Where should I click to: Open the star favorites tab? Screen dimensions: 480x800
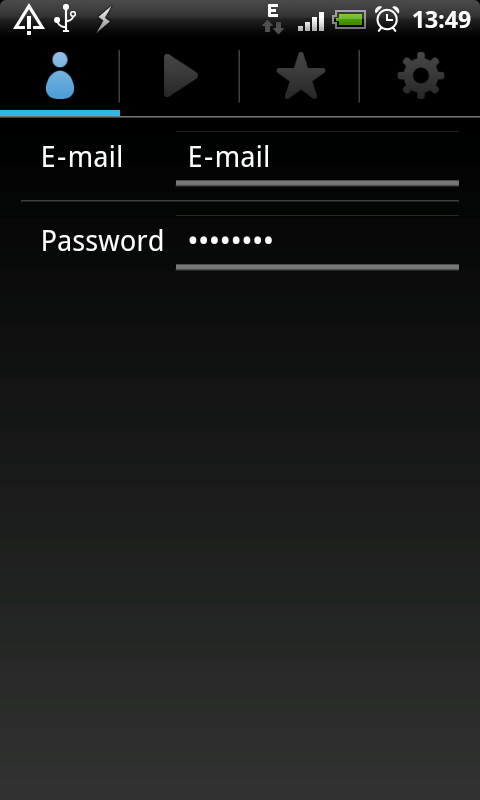(299, 77)
